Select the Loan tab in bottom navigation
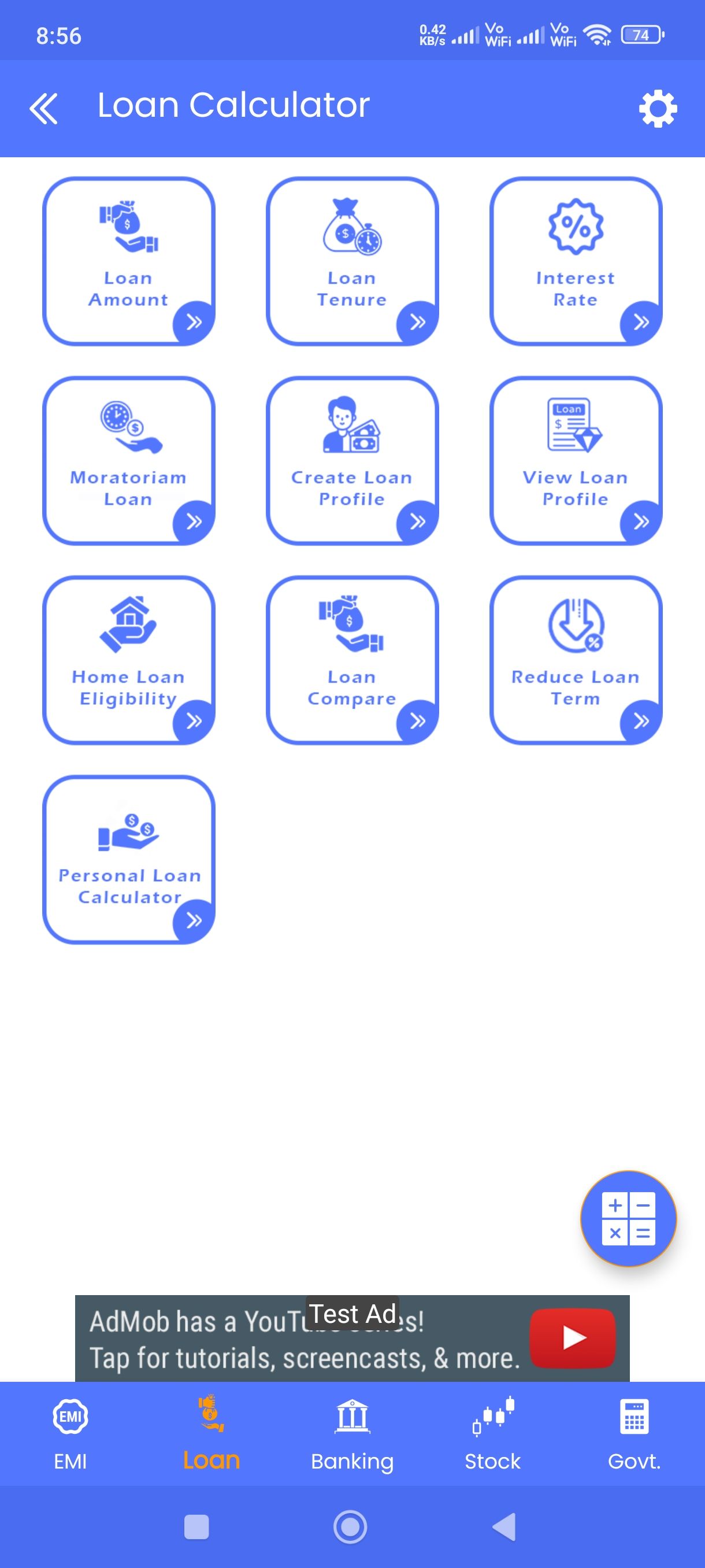The image size is (705, 1568). (211, 1434)
